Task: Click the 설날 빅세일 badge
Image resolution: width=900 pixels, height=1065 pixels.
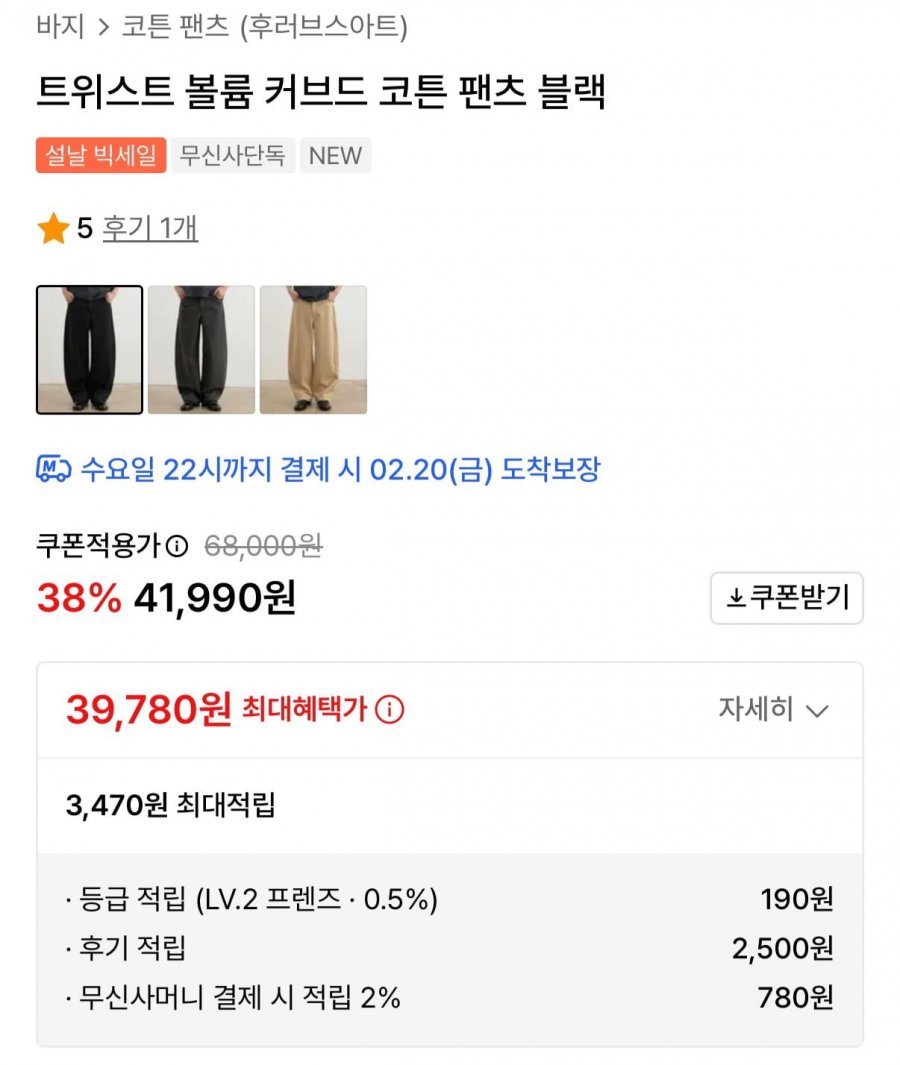Action: pyautogui.click(x=101, y=156)
